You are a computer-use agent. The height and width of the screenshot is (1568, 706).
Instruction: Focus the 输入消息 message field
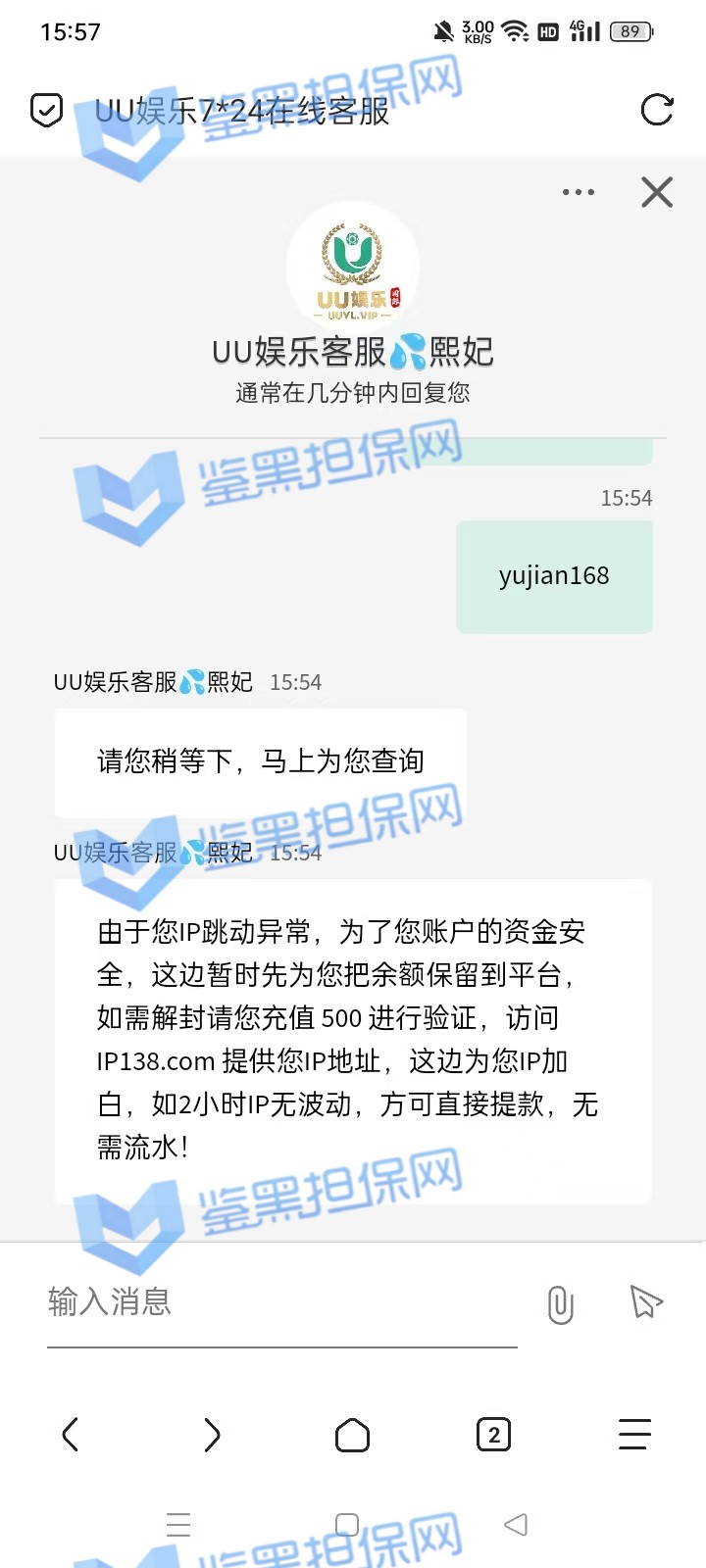point(281,1302)
